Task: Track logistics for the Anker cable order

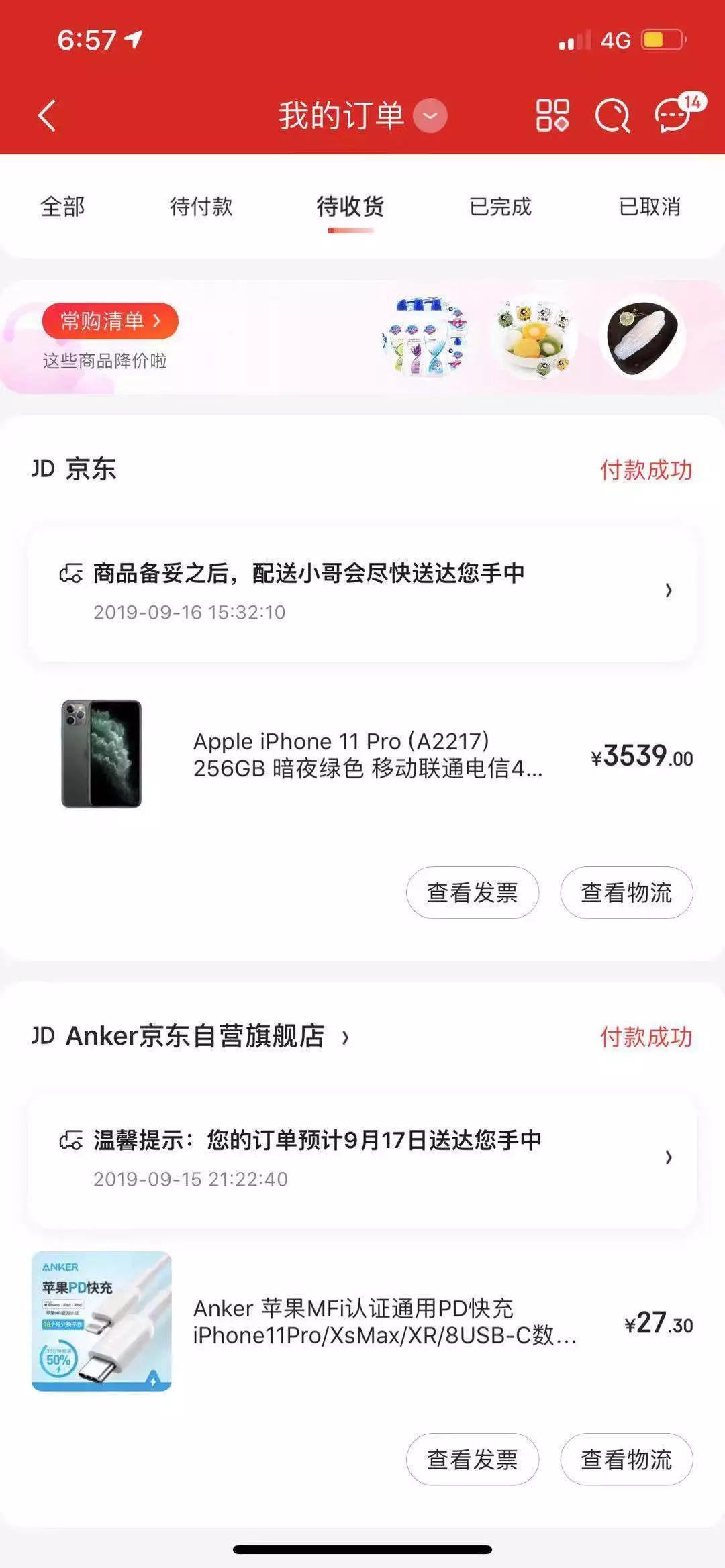Action: [626, 1459]
